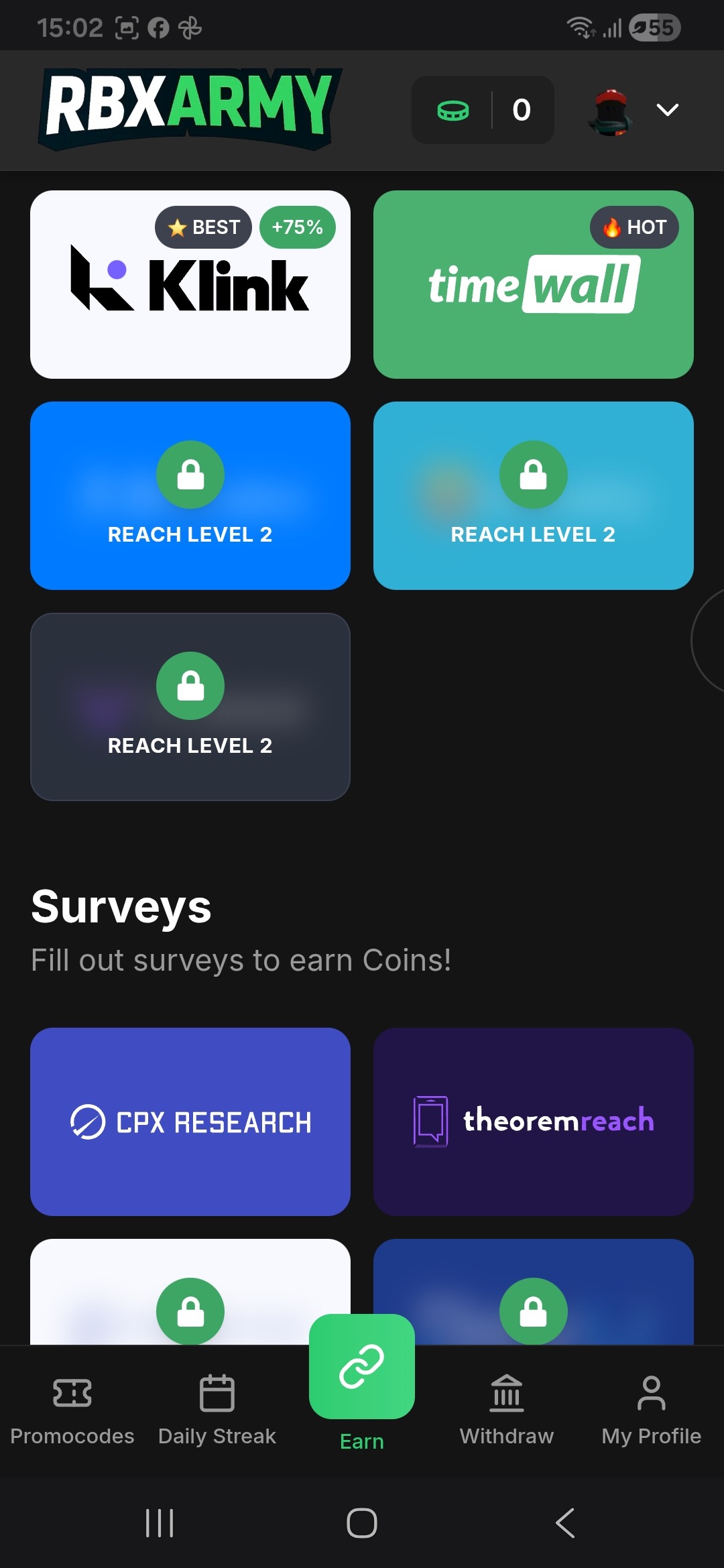Switch to the My Profile tab
This screenshot has width=724, height=1568.
651,1408
